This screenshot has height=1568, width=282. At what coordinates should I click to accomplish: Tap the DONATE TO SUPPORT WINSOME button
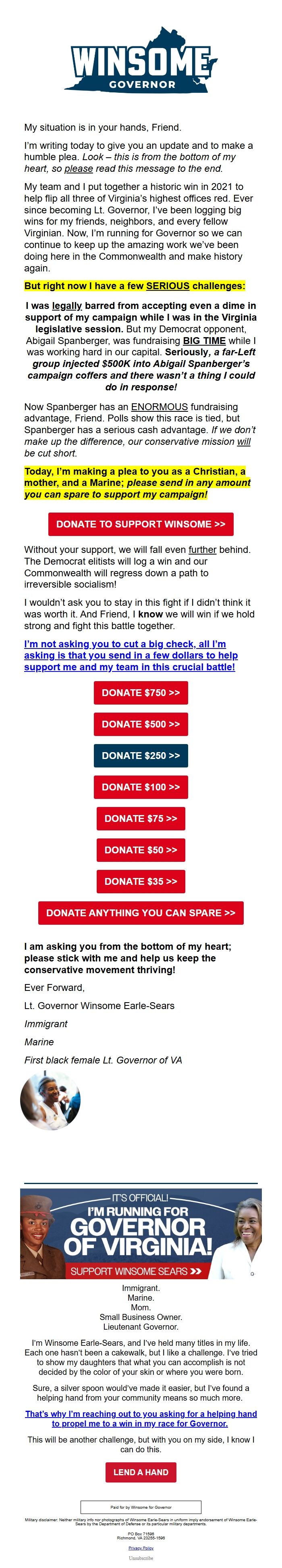click(140, 523)
